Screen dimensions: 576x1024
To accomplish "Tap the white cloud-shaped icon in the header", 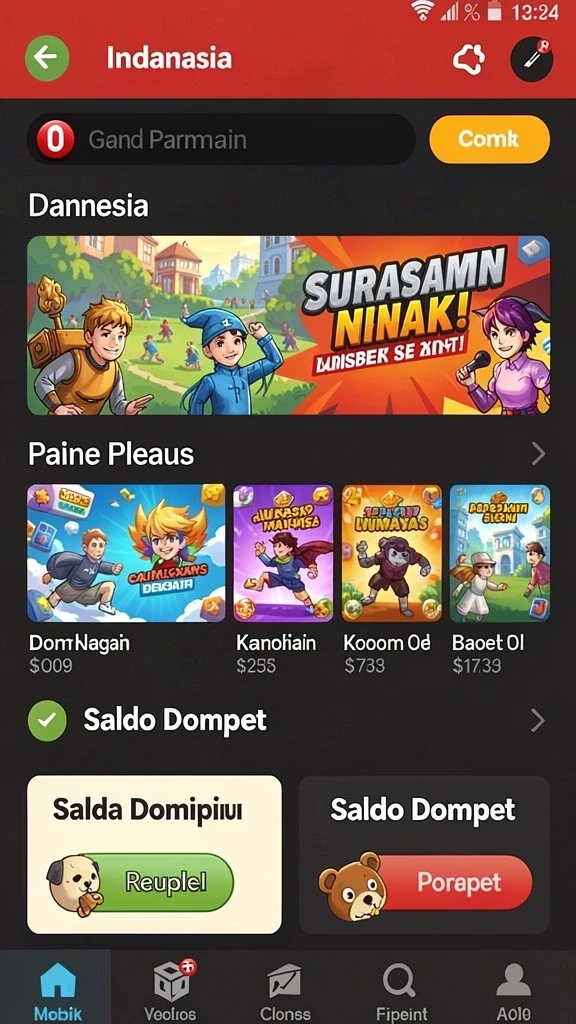I will point(469,60).
